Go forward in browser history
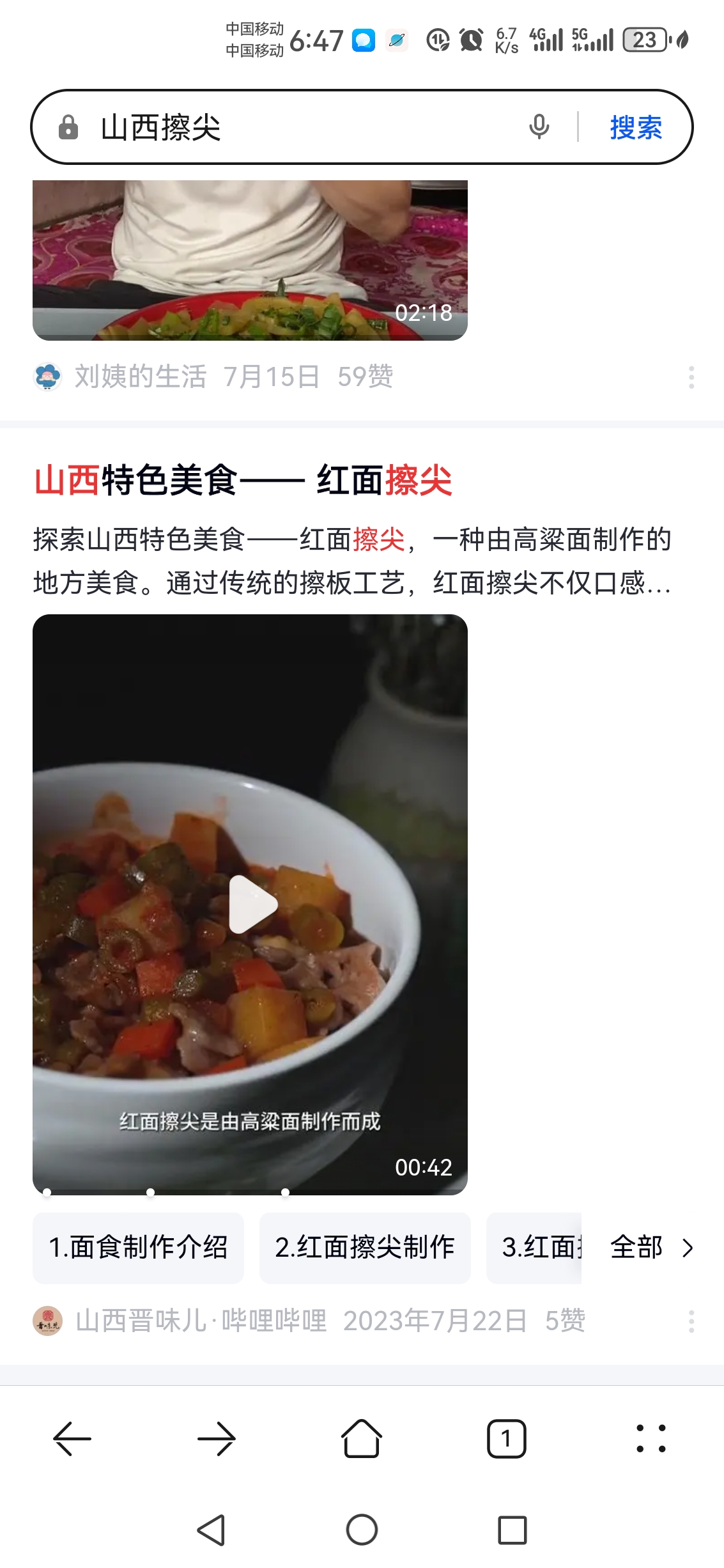 217,1439
